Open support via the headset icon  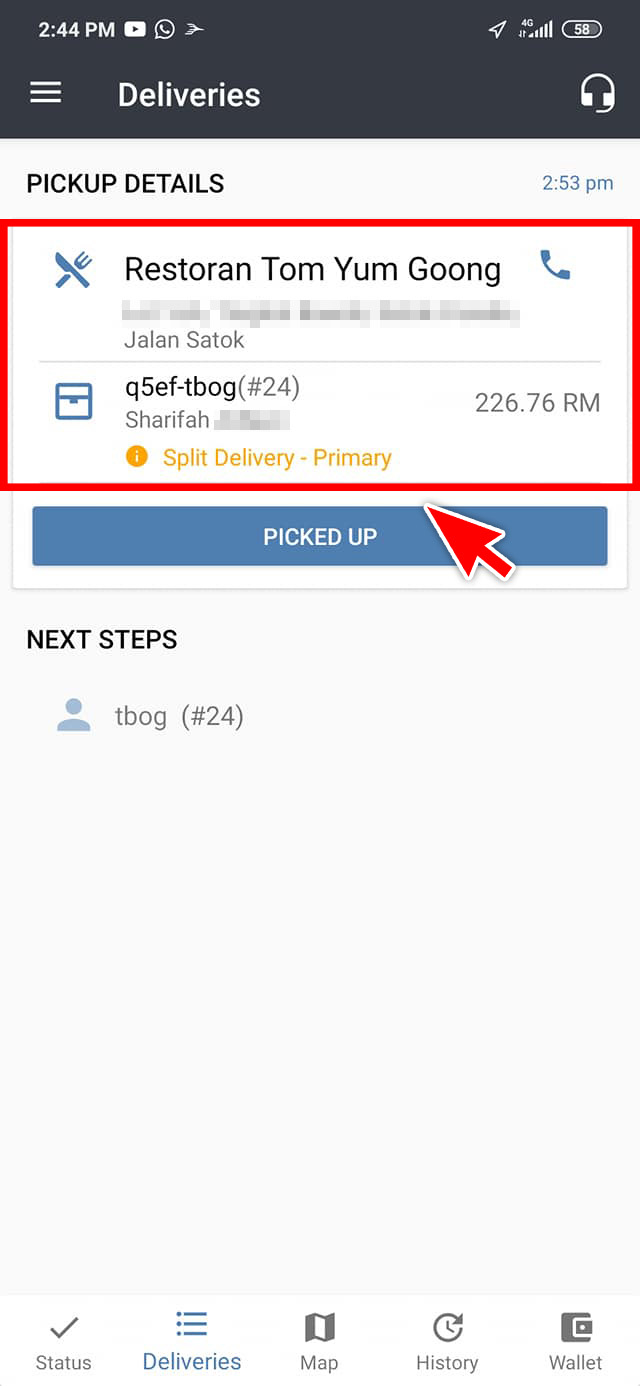click(x=597, y=94)
